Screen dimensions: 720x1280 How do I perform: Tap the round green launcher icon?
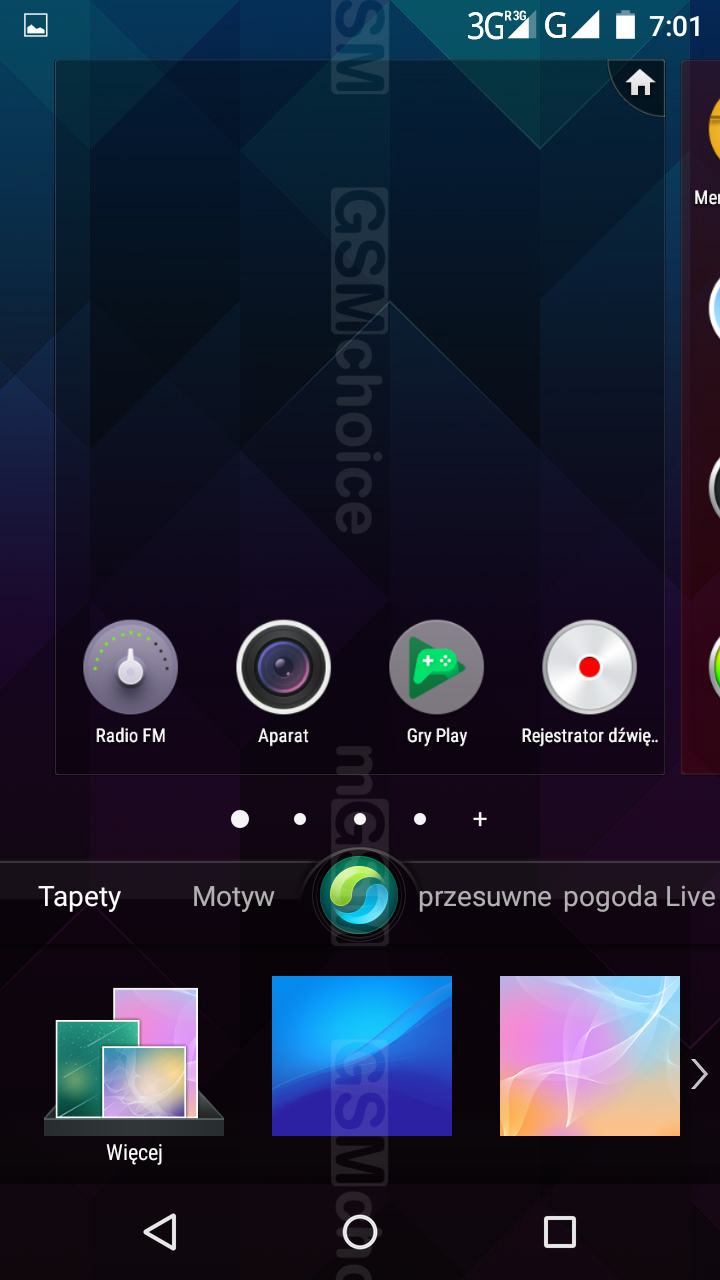click(x=360, y=894)
